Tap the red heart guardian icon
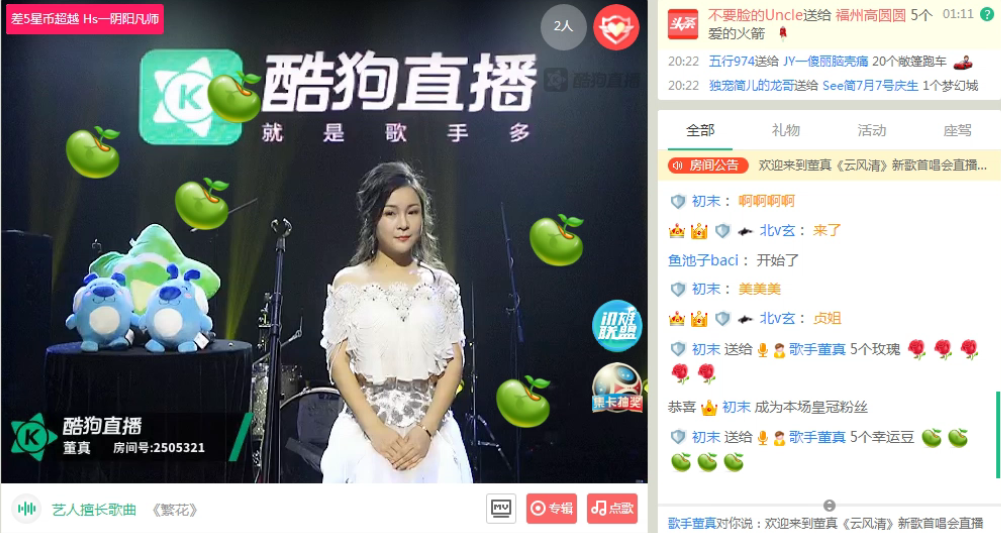 pyautogui.click(x=616, y=27)
